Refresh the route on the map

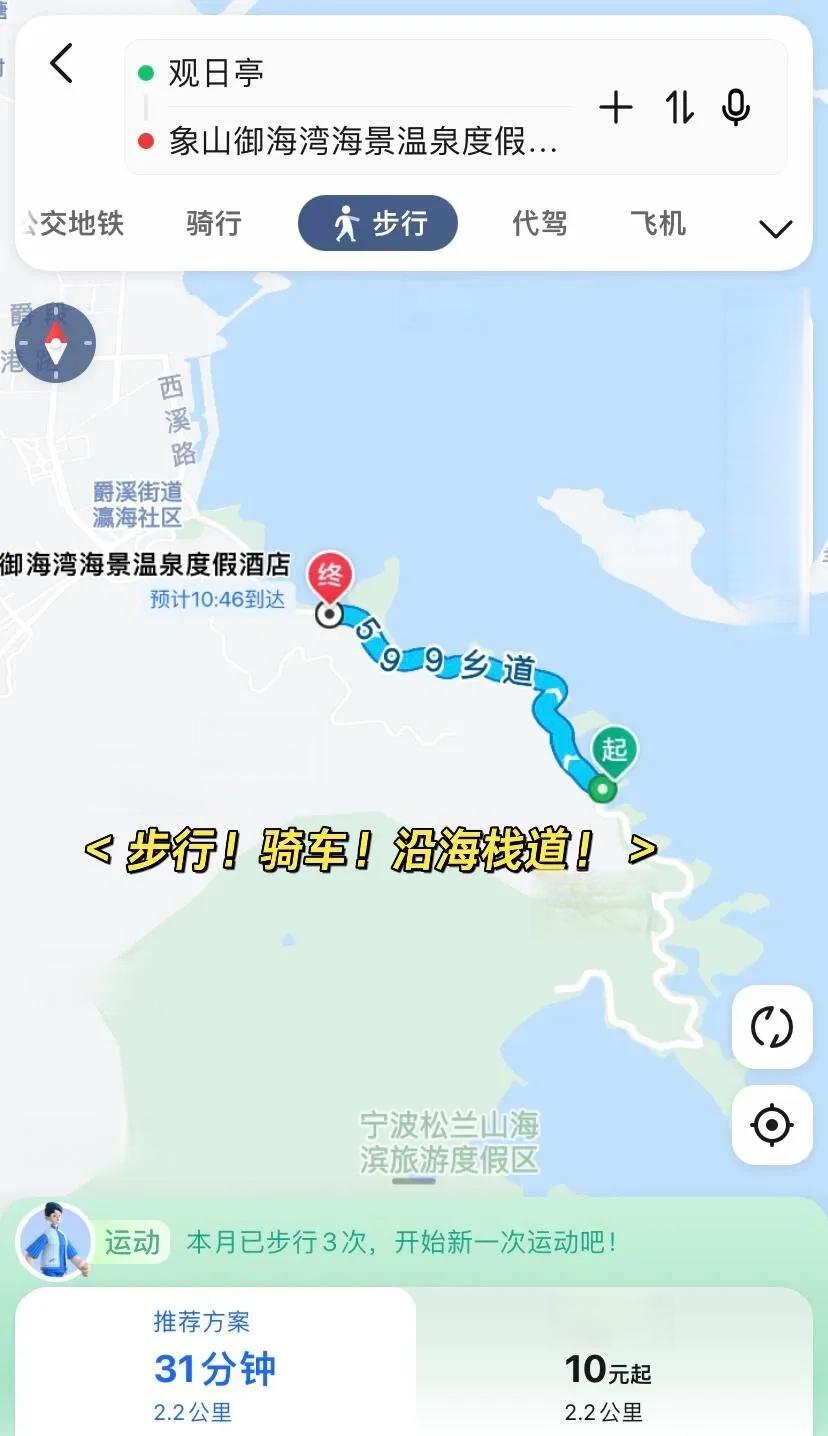(771, 1027)
